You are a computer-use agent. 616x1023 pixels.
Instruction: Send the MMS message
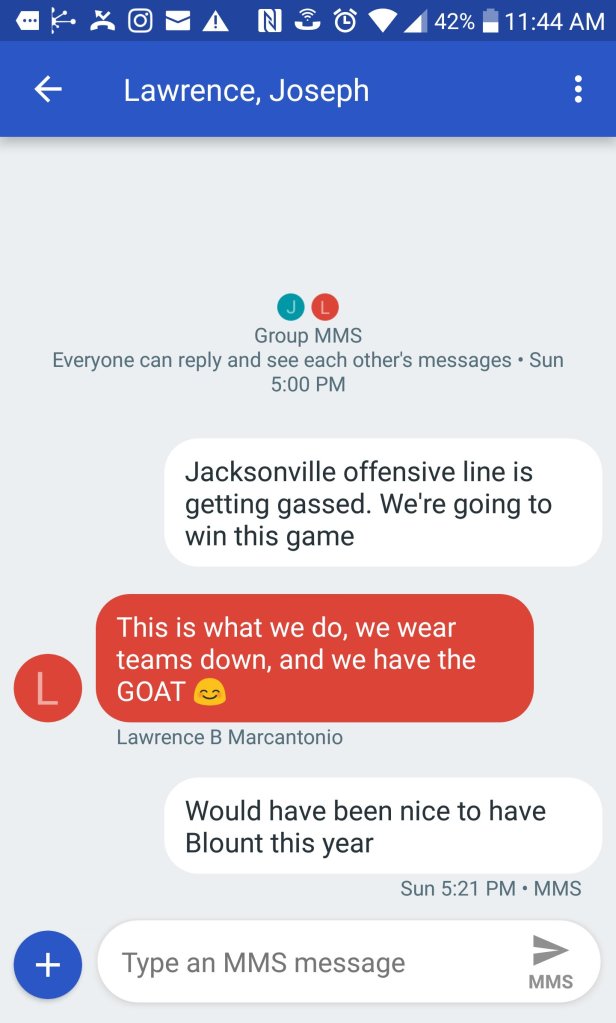coord(550,961)
